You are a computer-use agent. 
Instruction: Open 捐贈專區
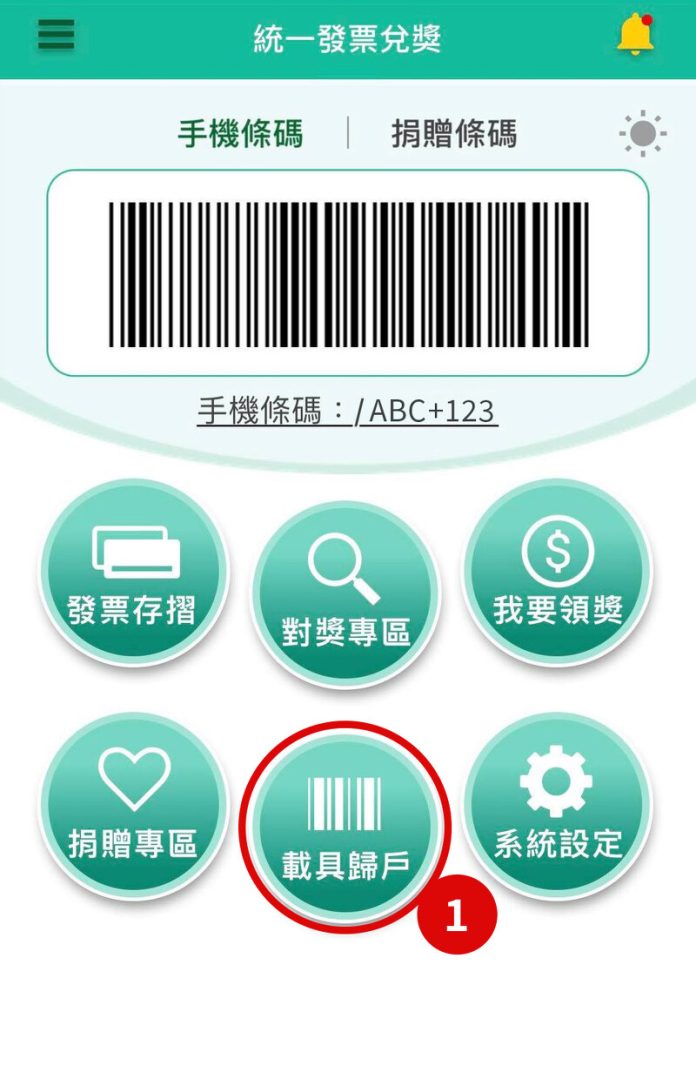tap(133, 806)
